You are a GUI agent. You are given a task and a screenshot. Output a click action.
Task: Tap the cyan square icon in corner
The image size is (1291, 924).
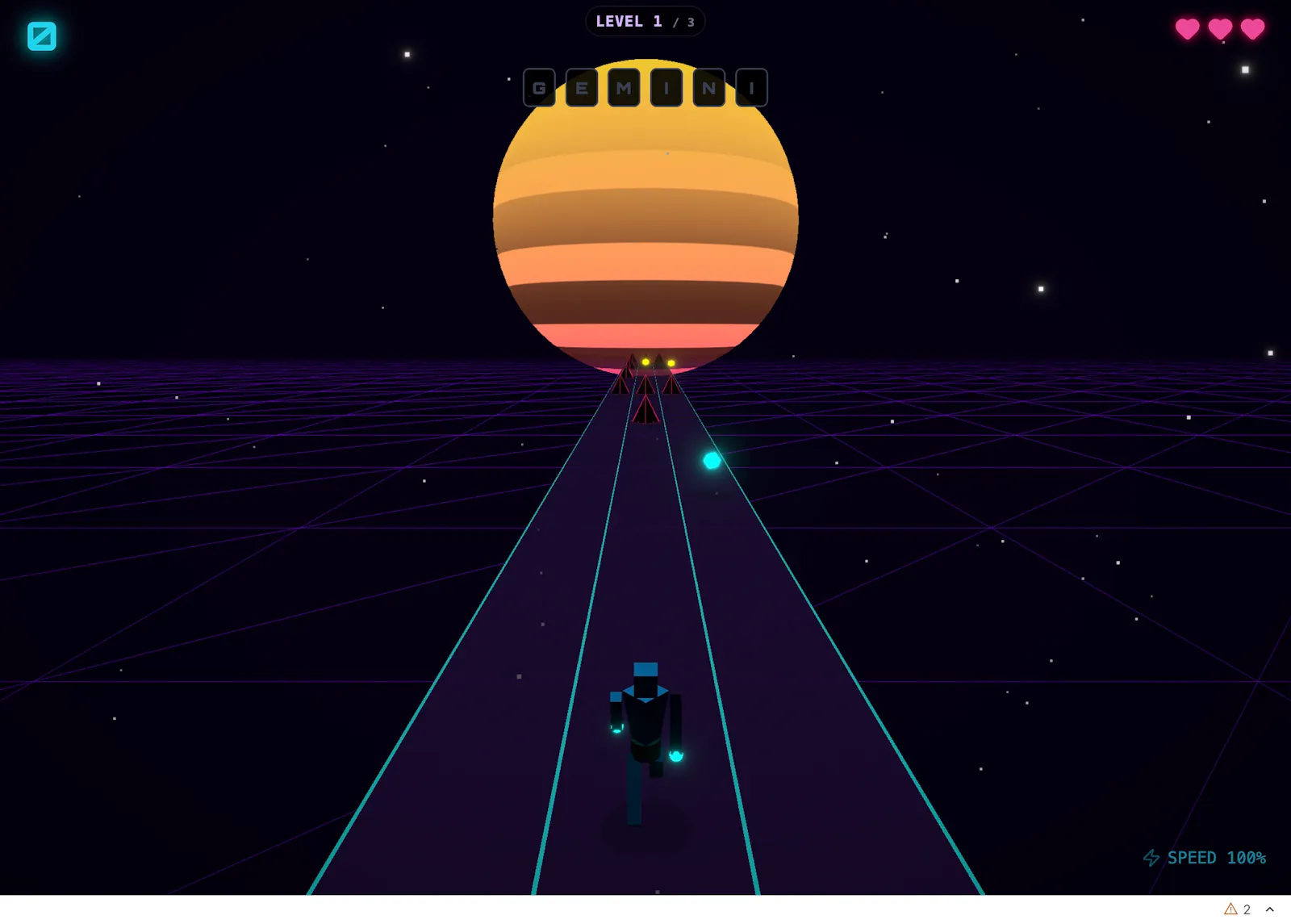click(x=42, y=36)
